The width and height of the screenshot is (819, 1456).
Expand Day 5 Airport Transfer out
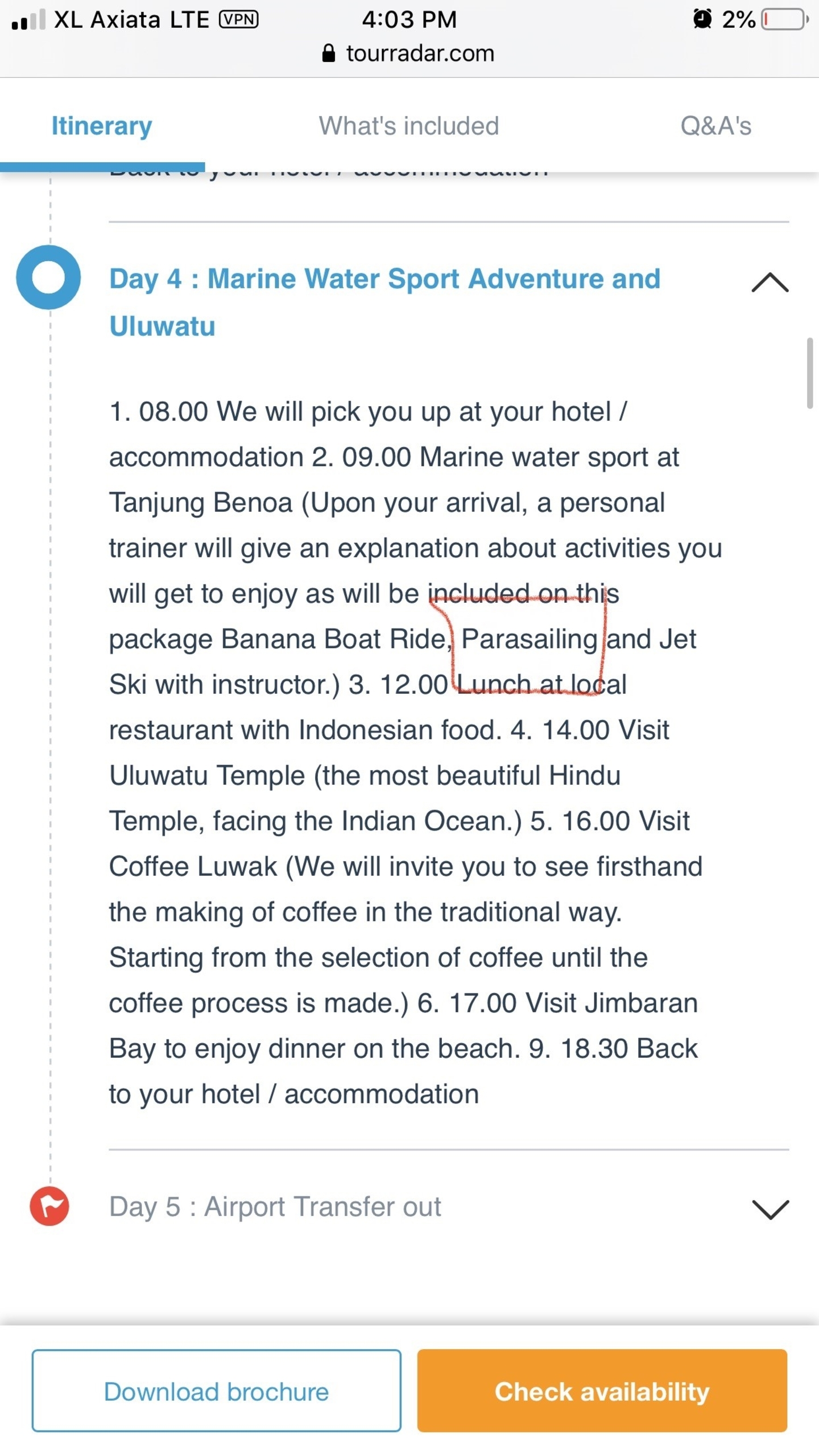point(770,1208)
